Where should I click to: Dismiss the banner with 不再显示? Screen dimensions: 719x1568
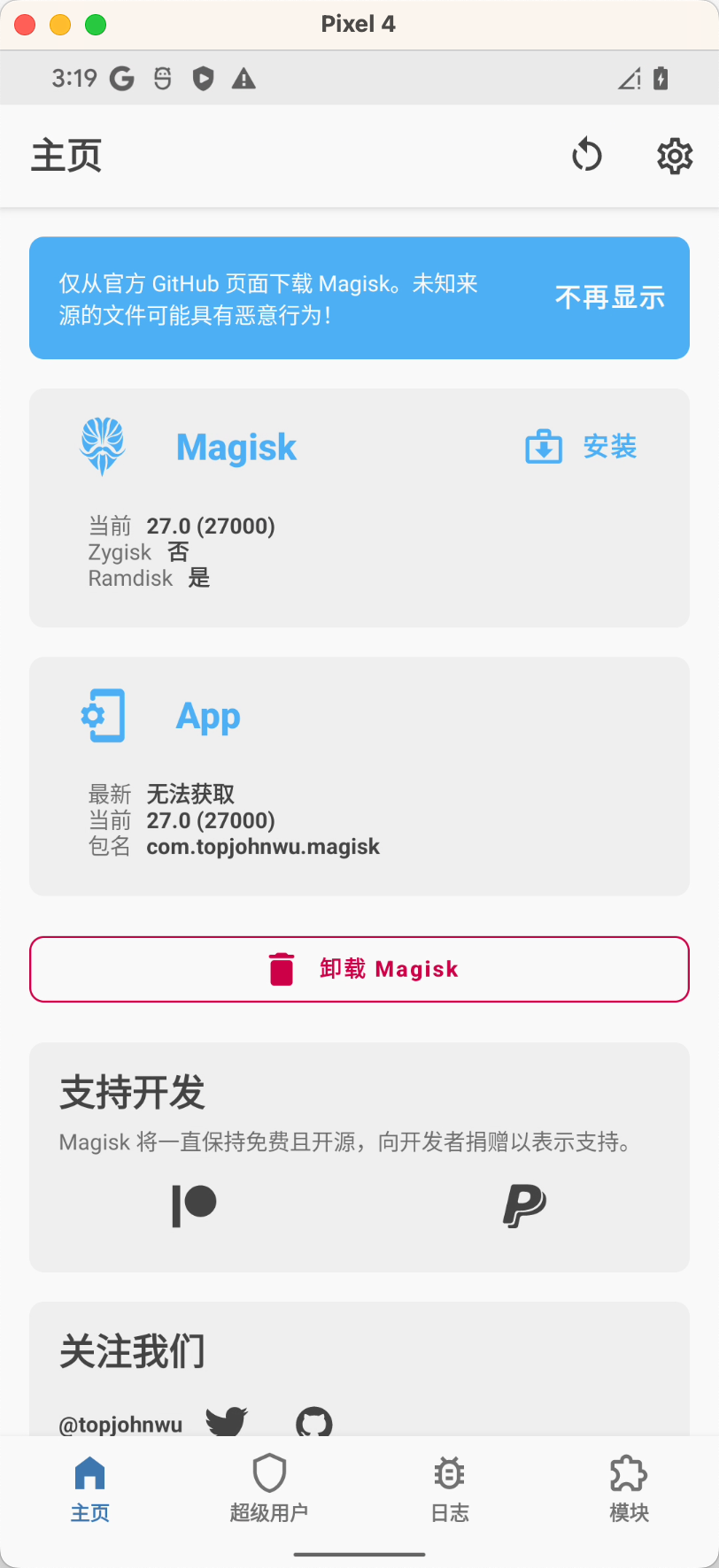(x=609, y=297)
